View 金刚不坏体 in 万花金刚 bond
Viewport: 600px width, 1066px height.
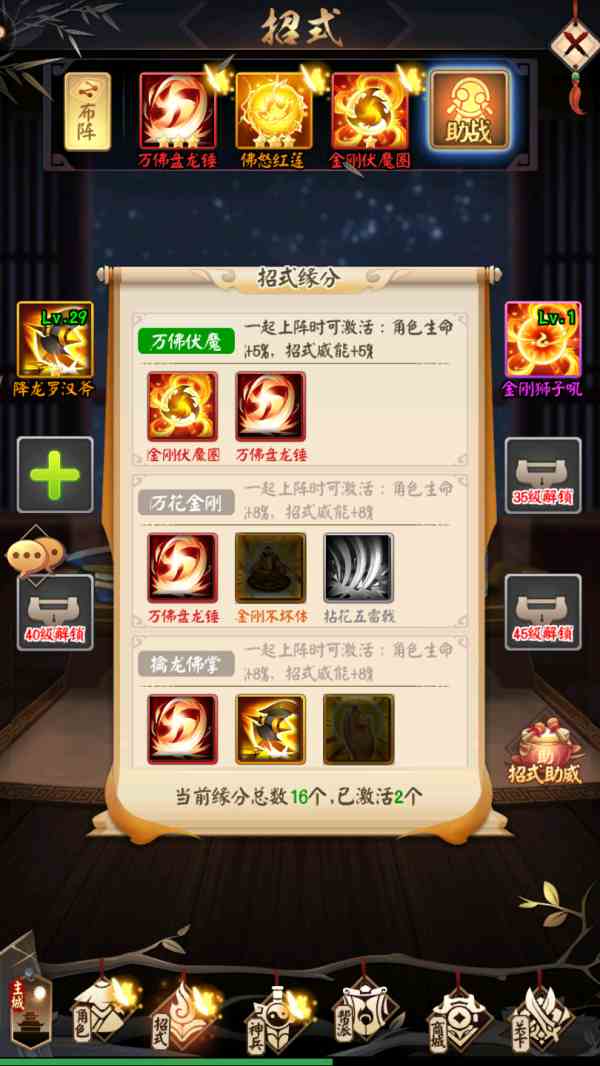(x=270, y=568)
